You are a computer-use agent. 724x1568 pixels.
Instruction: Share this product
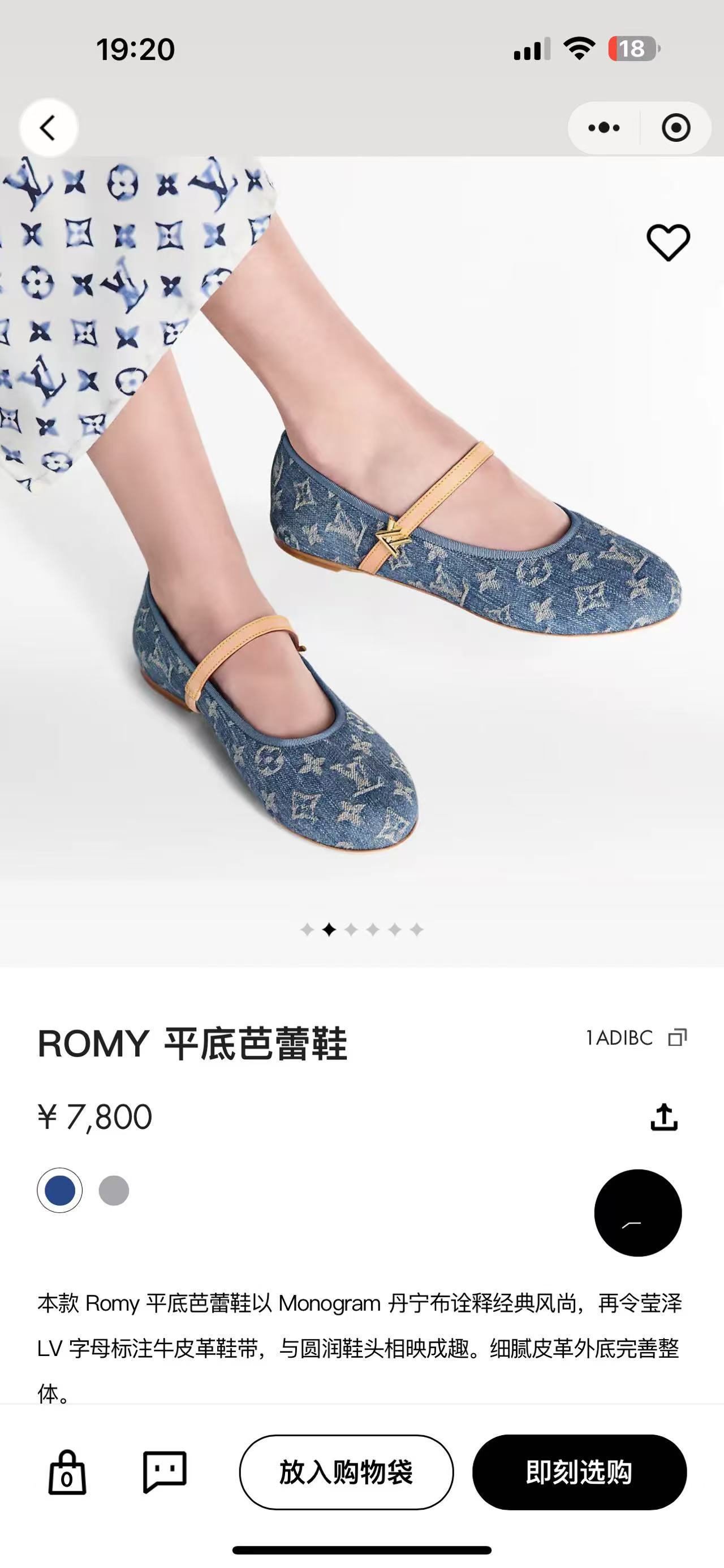(663, 1117)
